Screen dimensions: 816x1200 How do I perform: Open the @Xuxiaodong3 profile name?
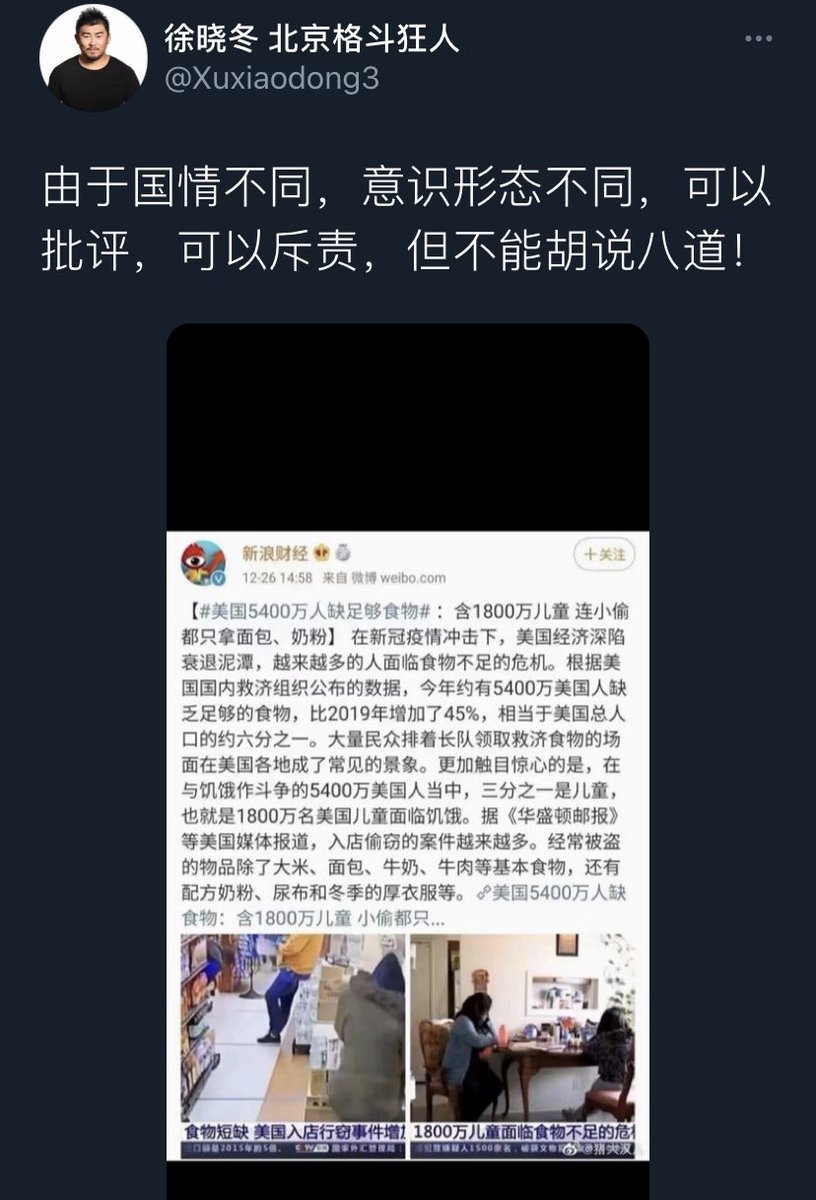click(271, 78)
